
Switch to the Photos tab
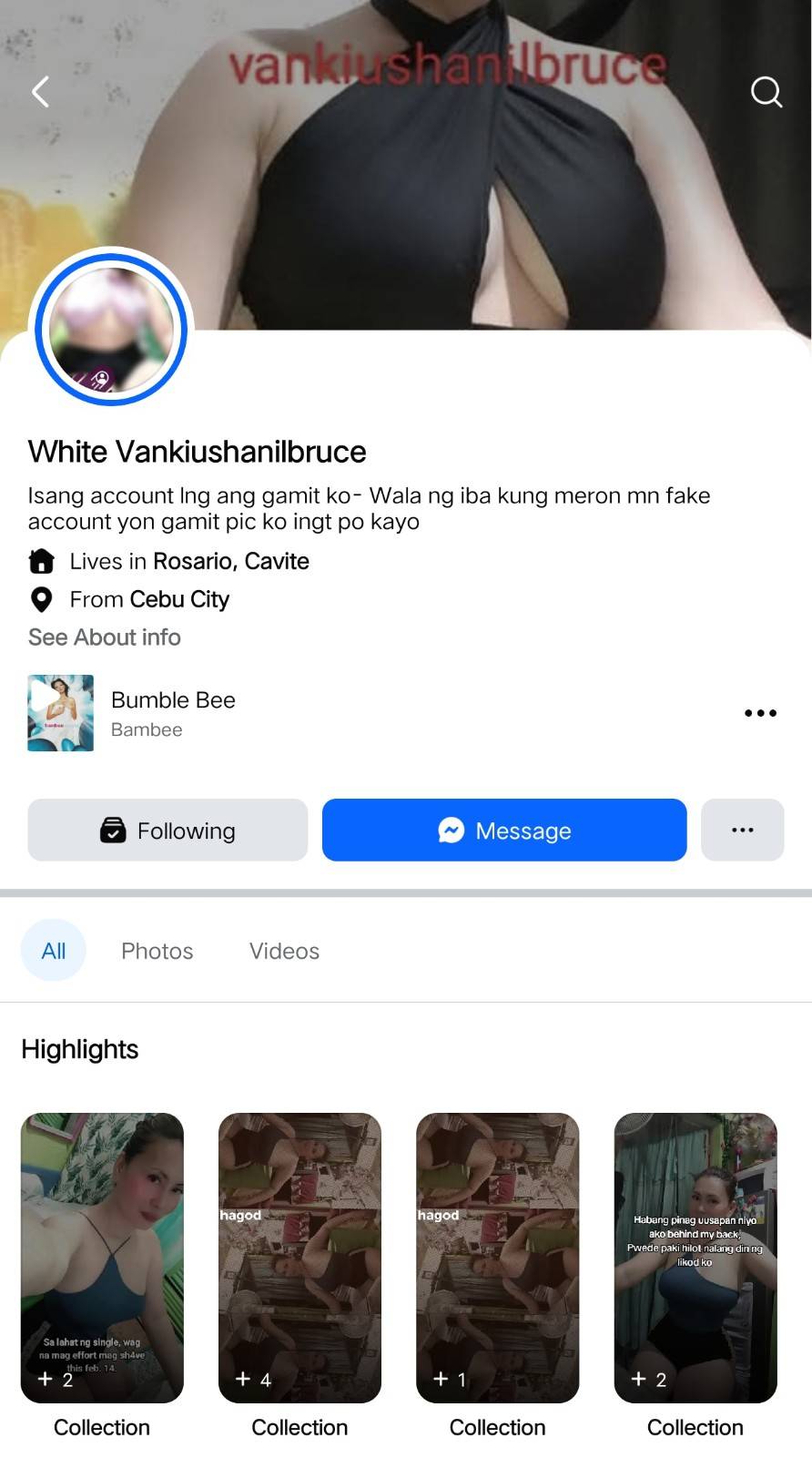point(157,951)
